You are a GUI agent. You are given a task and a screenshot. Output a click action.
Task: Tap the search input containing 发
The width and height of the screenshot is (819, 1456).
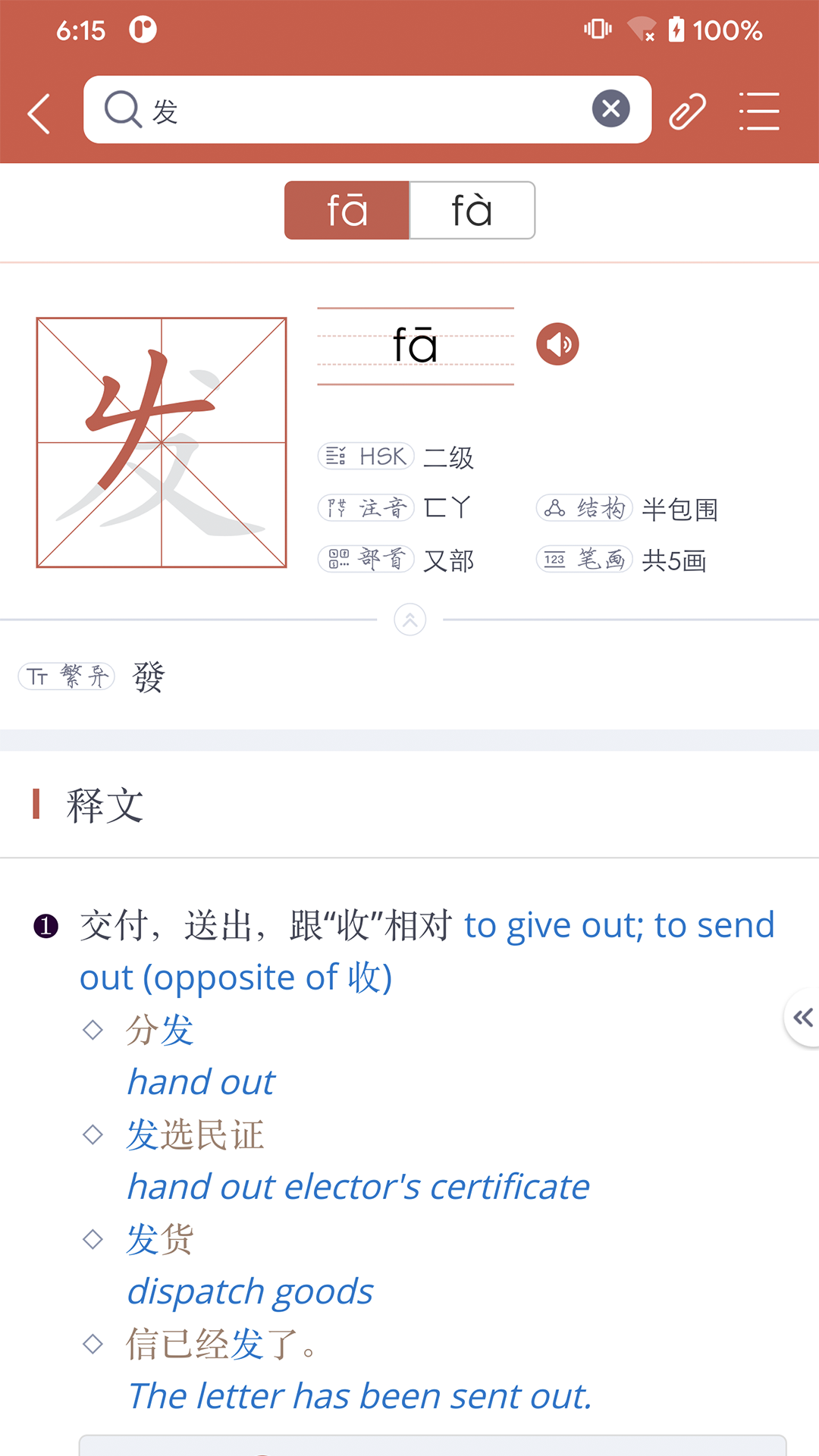(303, 109)
